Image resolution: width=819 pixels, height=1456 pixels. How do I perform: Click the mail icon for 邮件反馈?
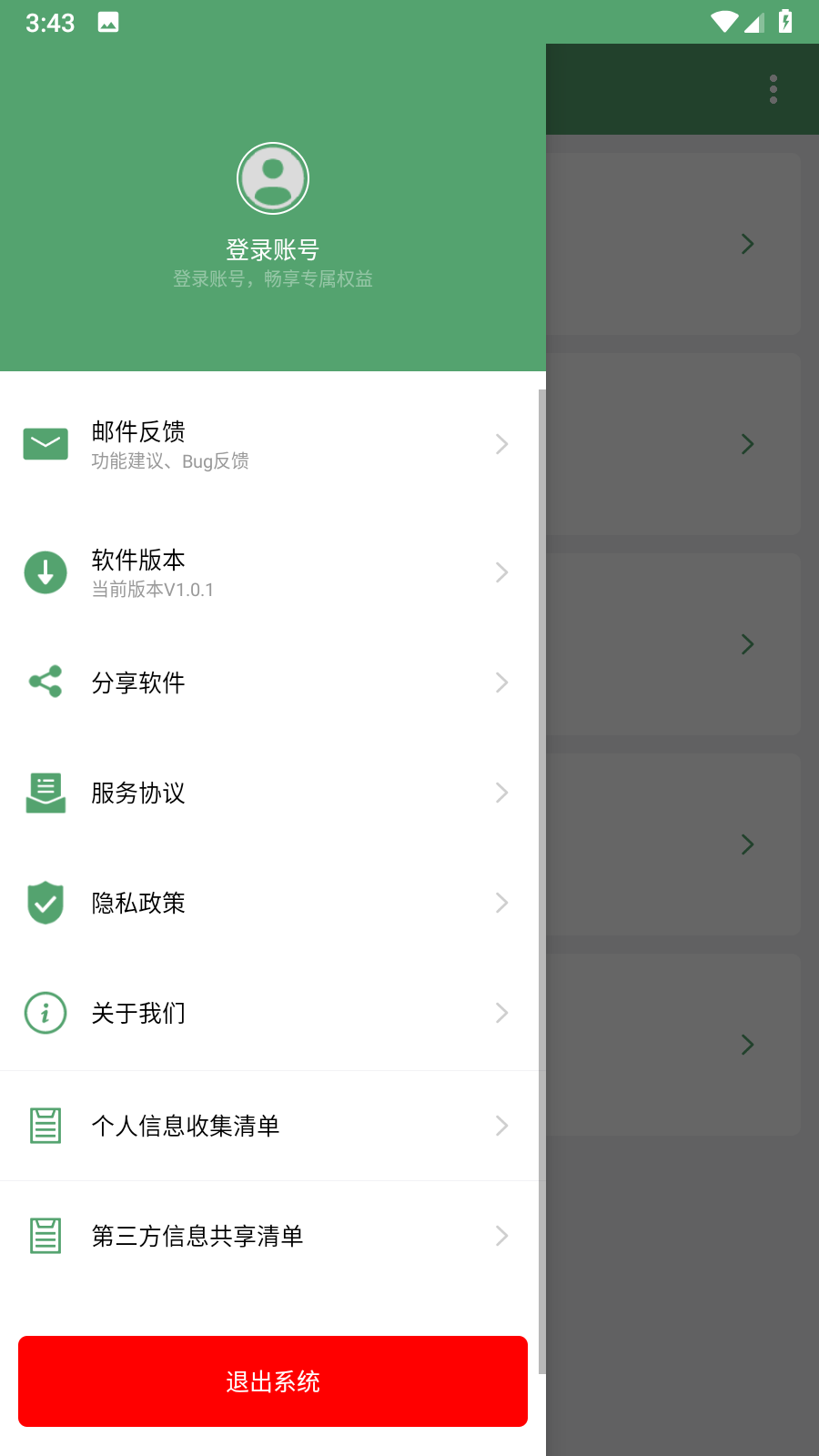[x=45, y=444]
